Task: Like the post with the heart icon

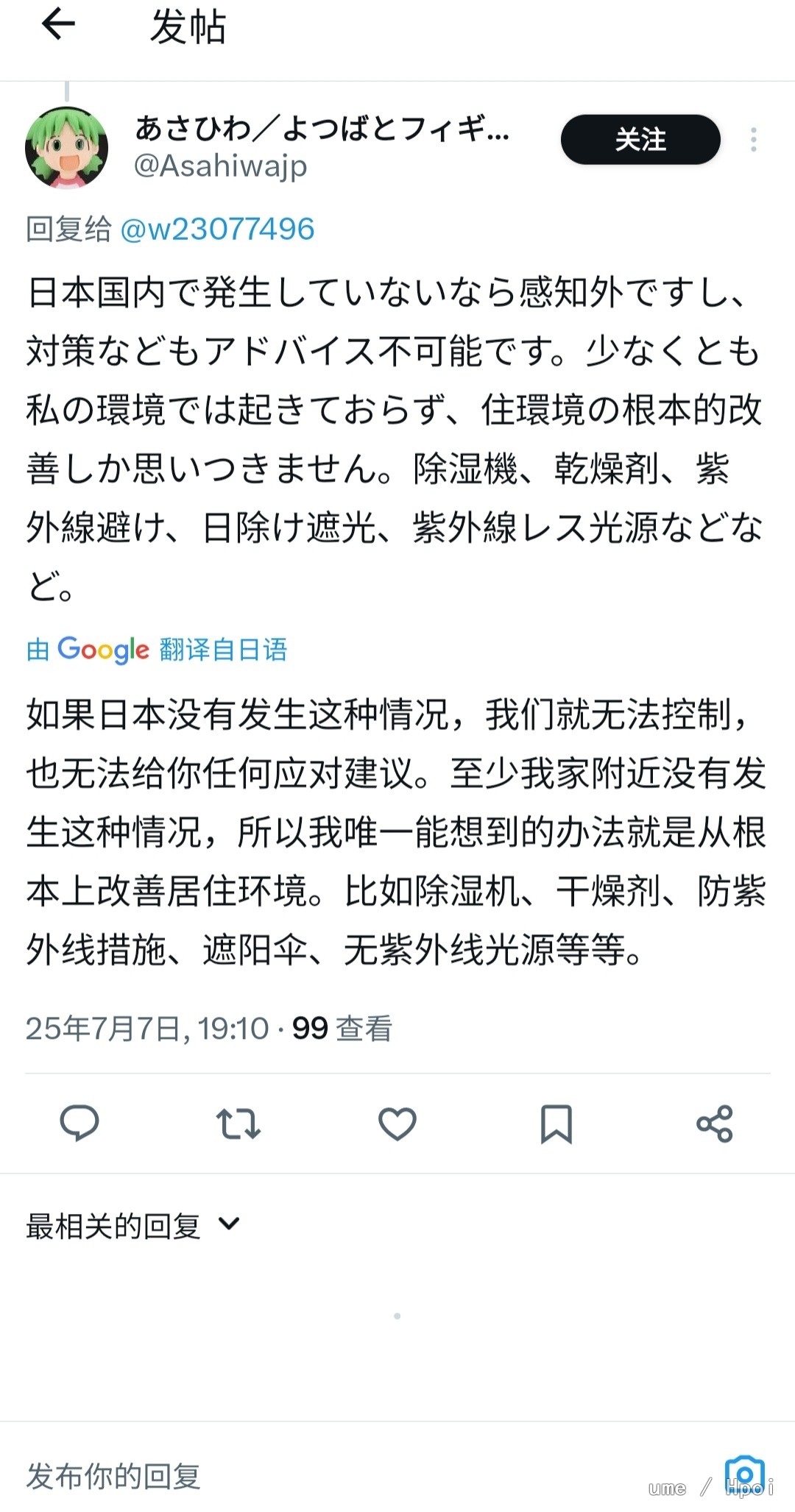Action: [x=397, y=1123]
